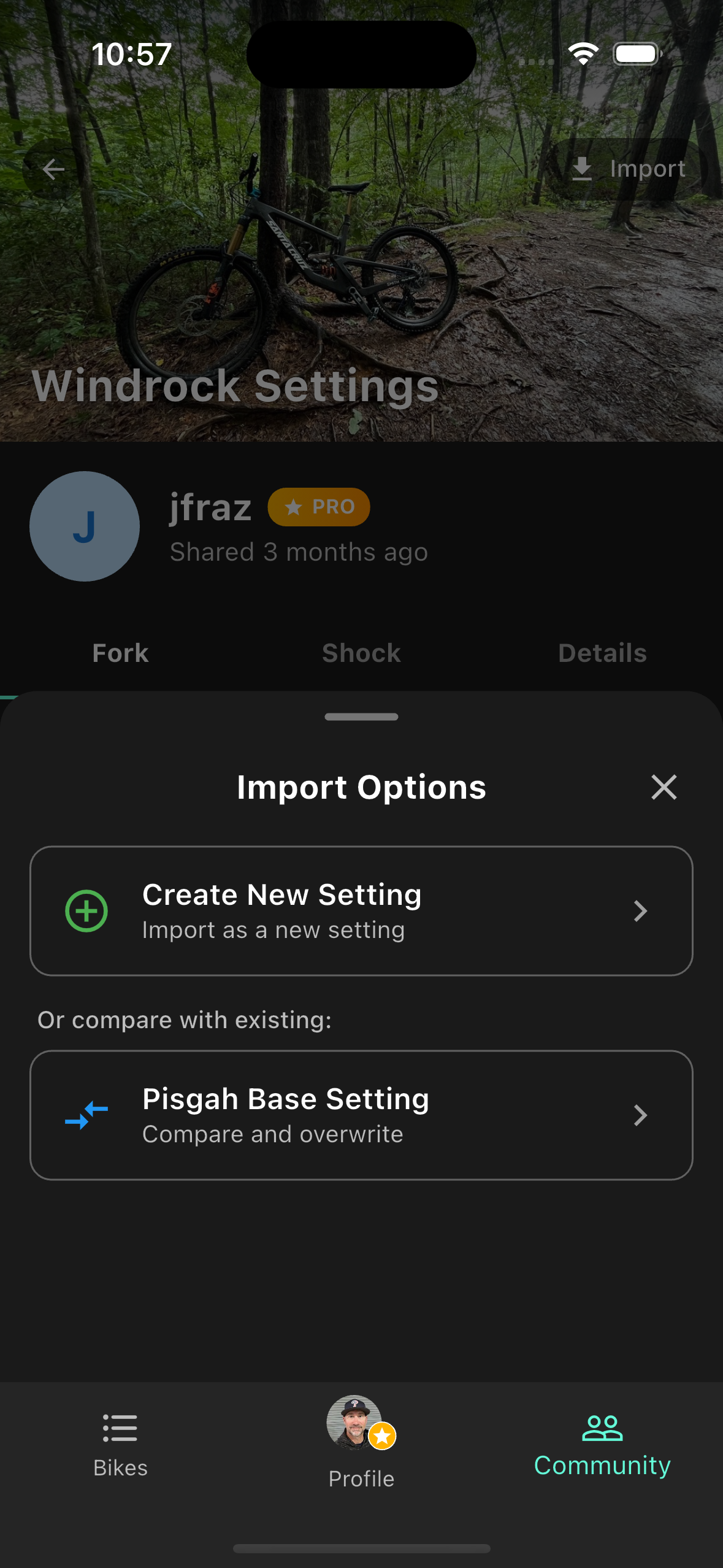Tap the back arrow on the bike photo
Screen dimensions: 723x1568
(53, 169)
